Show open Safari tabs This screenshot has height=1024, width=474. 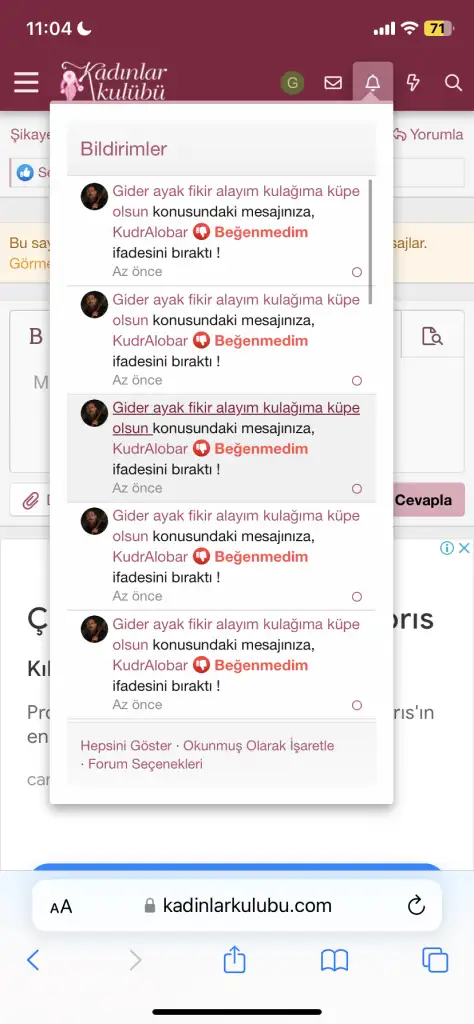click(x=435, y=960)
